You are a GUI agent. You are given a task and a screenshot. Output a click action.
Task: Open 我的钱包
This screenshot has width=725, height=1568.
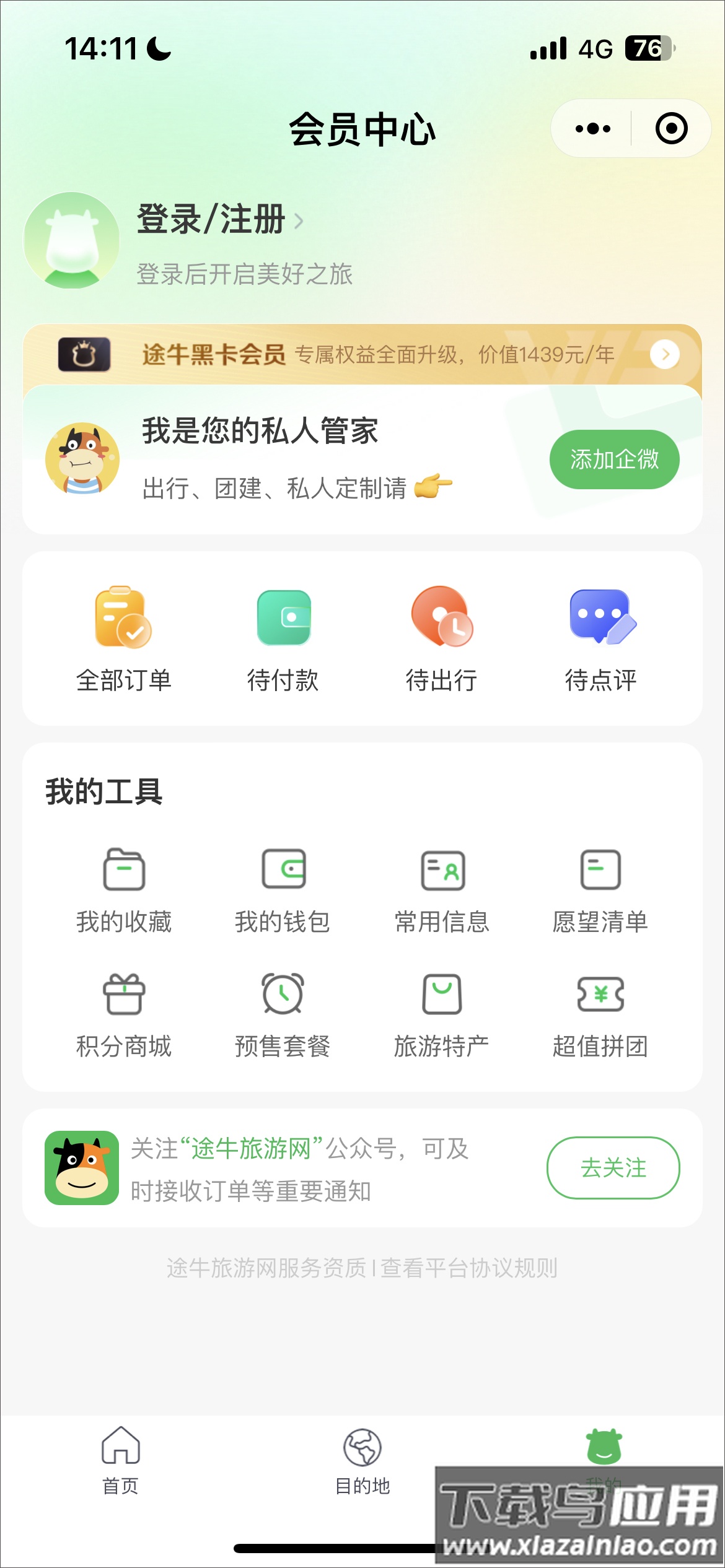[x=283, y=890]
